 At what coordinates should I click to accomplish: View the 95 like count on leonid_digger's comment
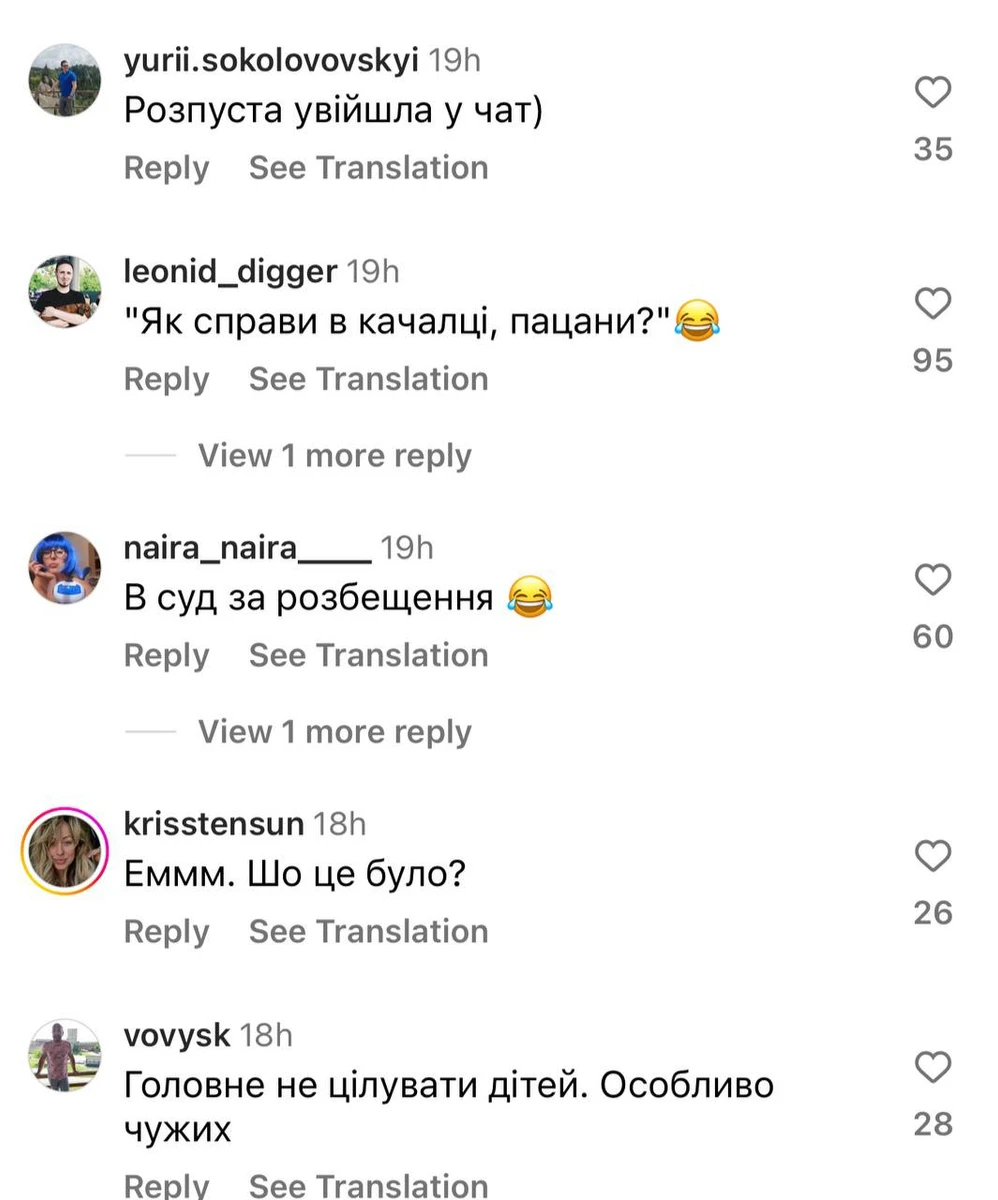(x=931, y=359)
